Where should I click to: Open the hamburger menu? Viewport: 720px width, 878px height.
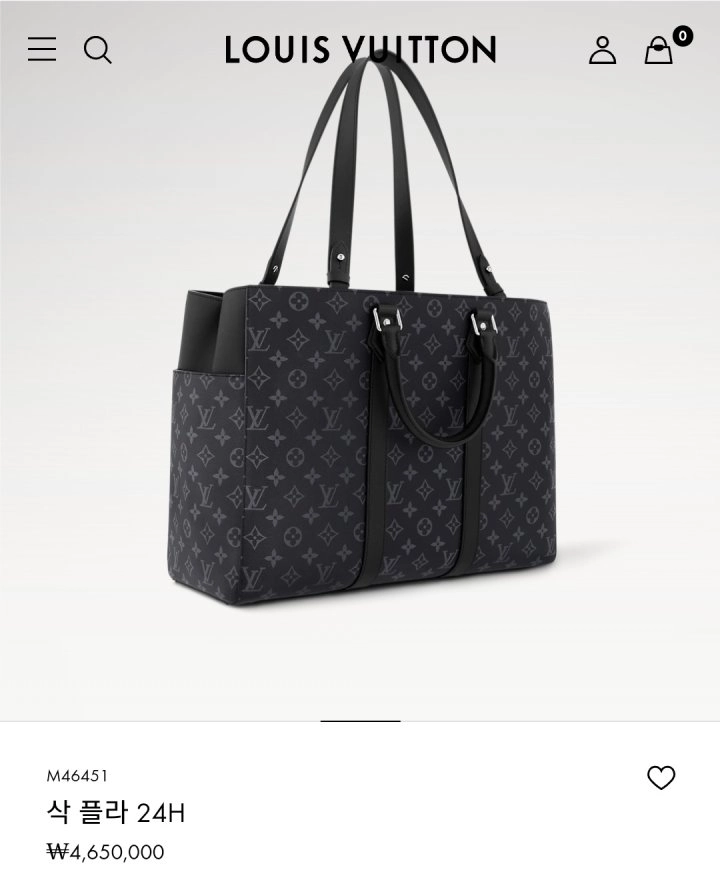[x=42, y=49]
